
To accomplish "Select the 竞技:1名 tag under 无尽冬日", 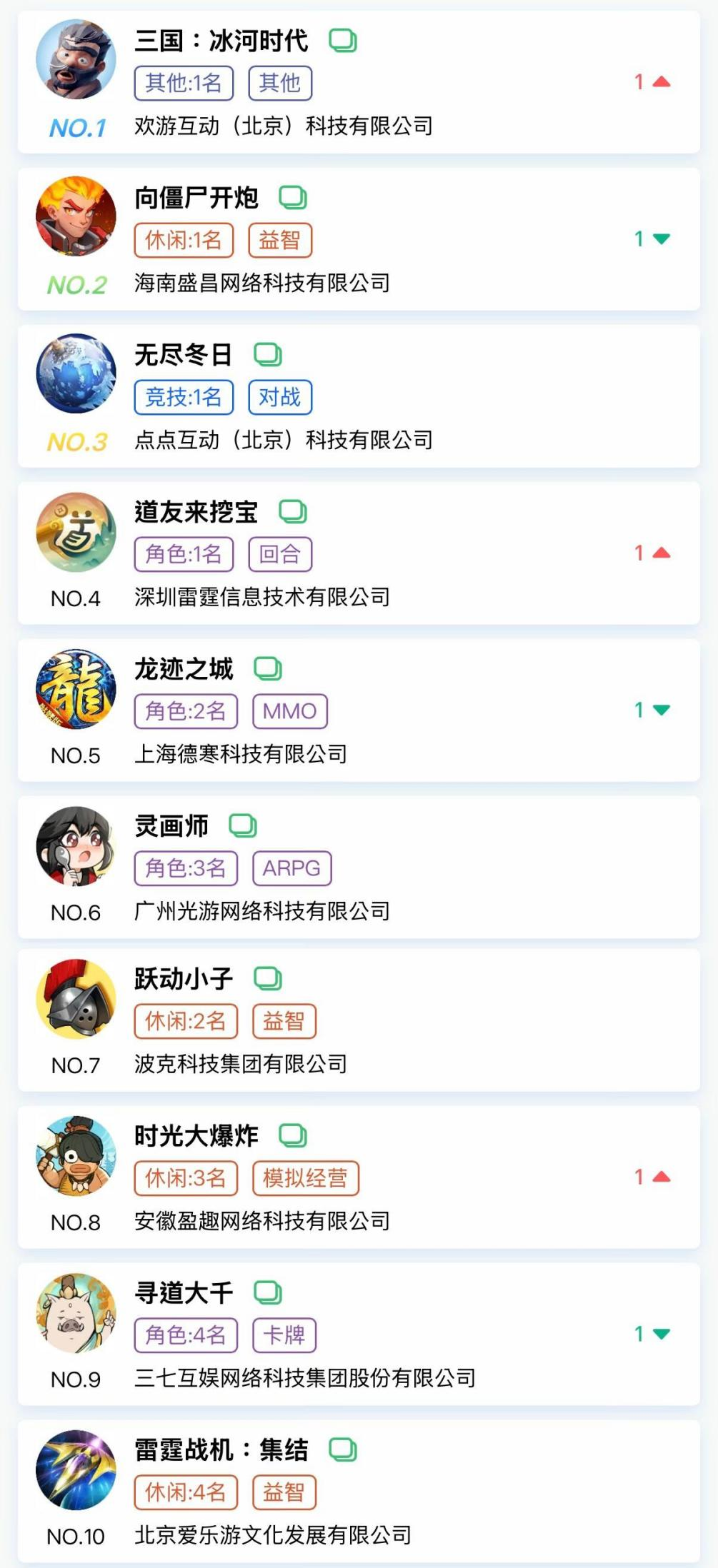I will click(184, 398).
